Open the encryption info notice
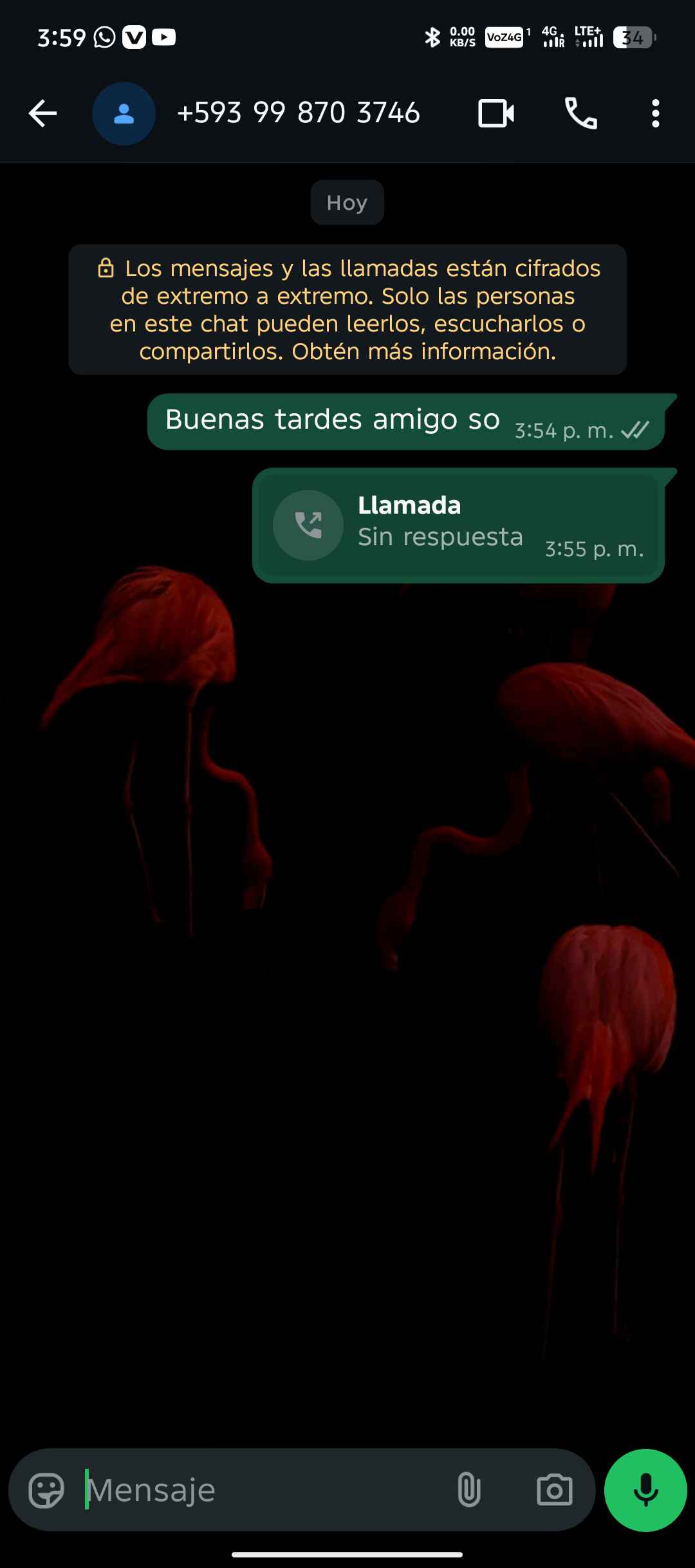The height and width of the screenshot is (1568, 695). (347, 310)
